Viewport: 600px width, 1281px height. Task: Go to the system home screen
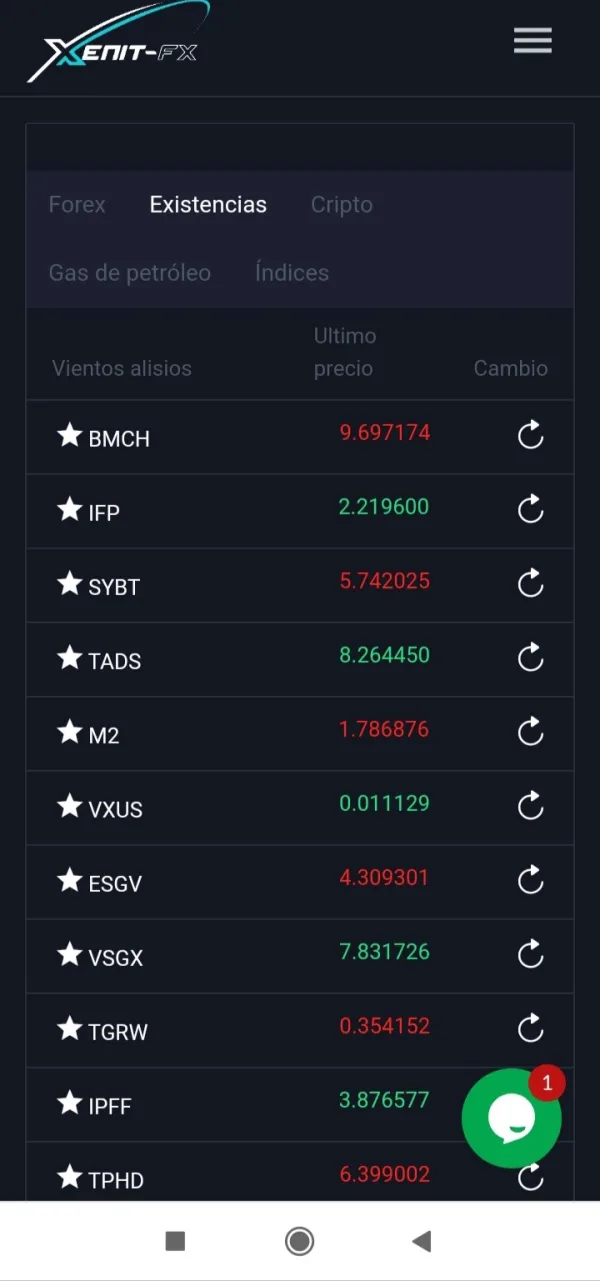(299, 1241)
